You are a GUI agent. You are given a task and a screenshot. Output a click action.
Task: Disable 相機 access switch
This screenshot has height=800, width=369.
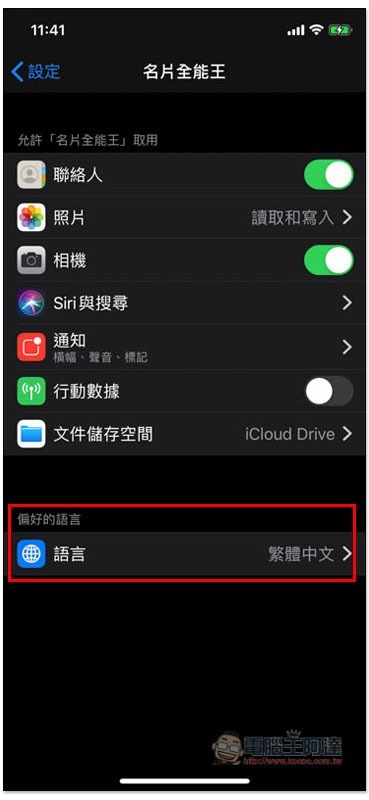(x=329, y=260)
